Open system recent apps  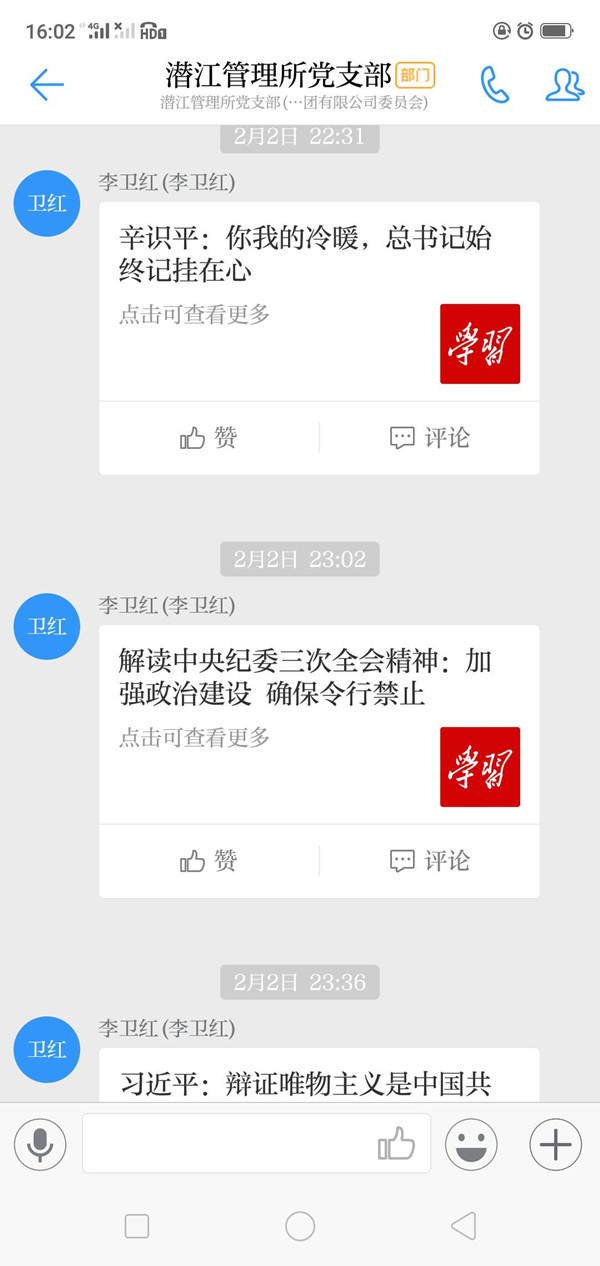[137, 1226]
